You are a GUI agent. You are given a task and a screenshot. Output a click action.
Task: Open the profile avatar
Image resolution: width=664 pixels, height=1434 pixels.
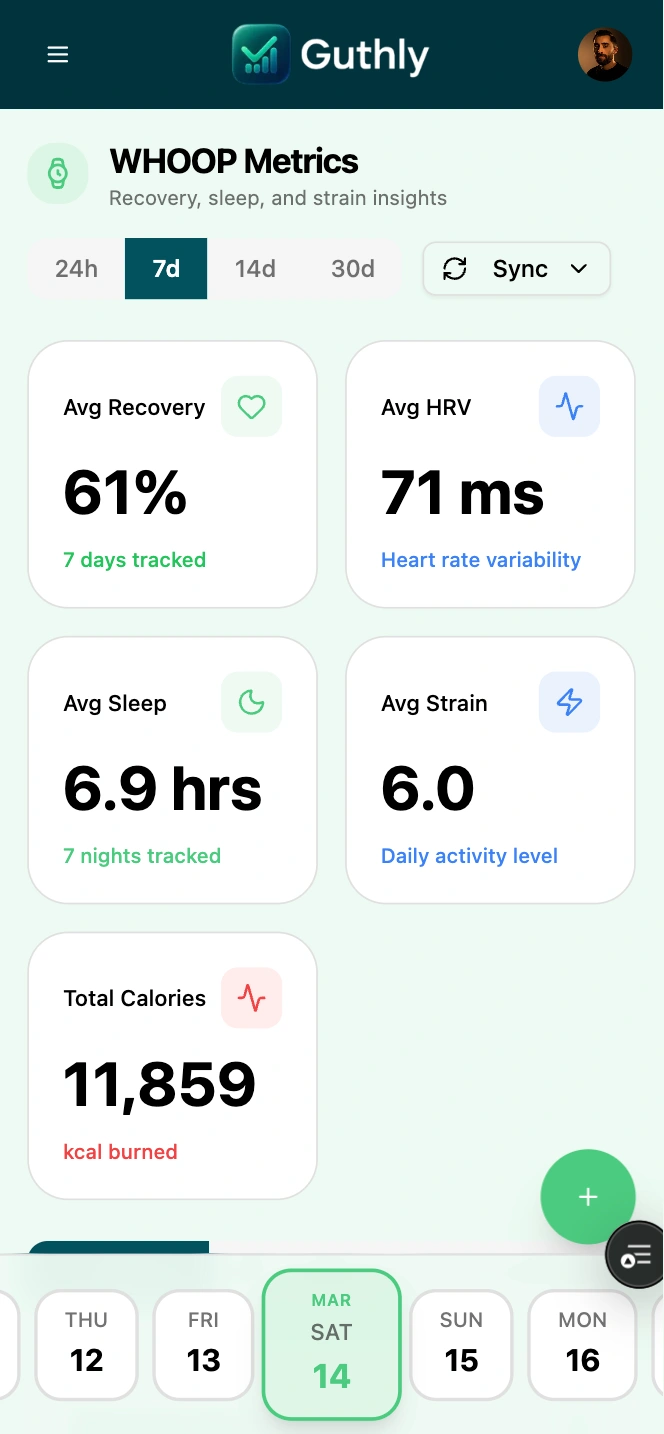pos(605,54)
